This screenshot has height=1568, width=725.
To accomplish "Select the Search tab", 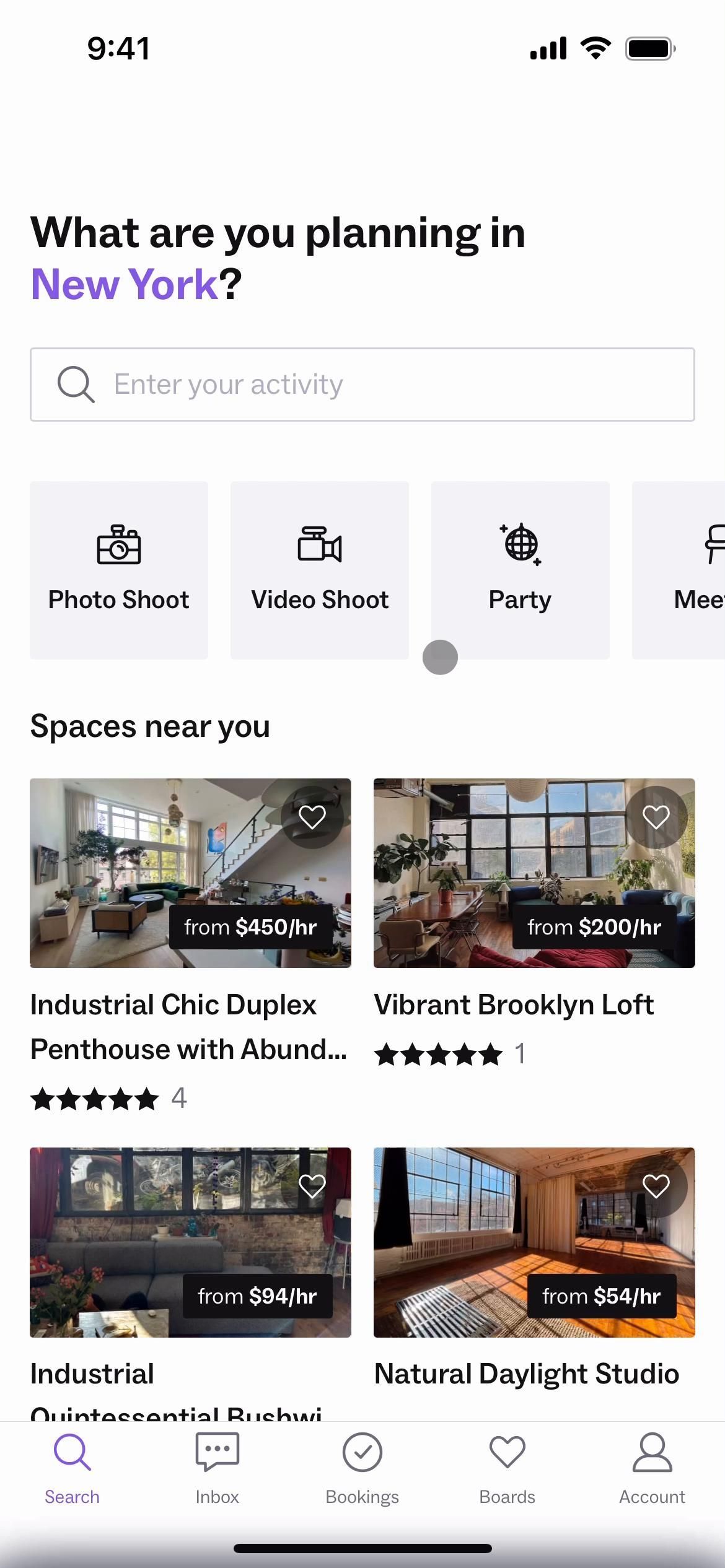I will 72,1468.
